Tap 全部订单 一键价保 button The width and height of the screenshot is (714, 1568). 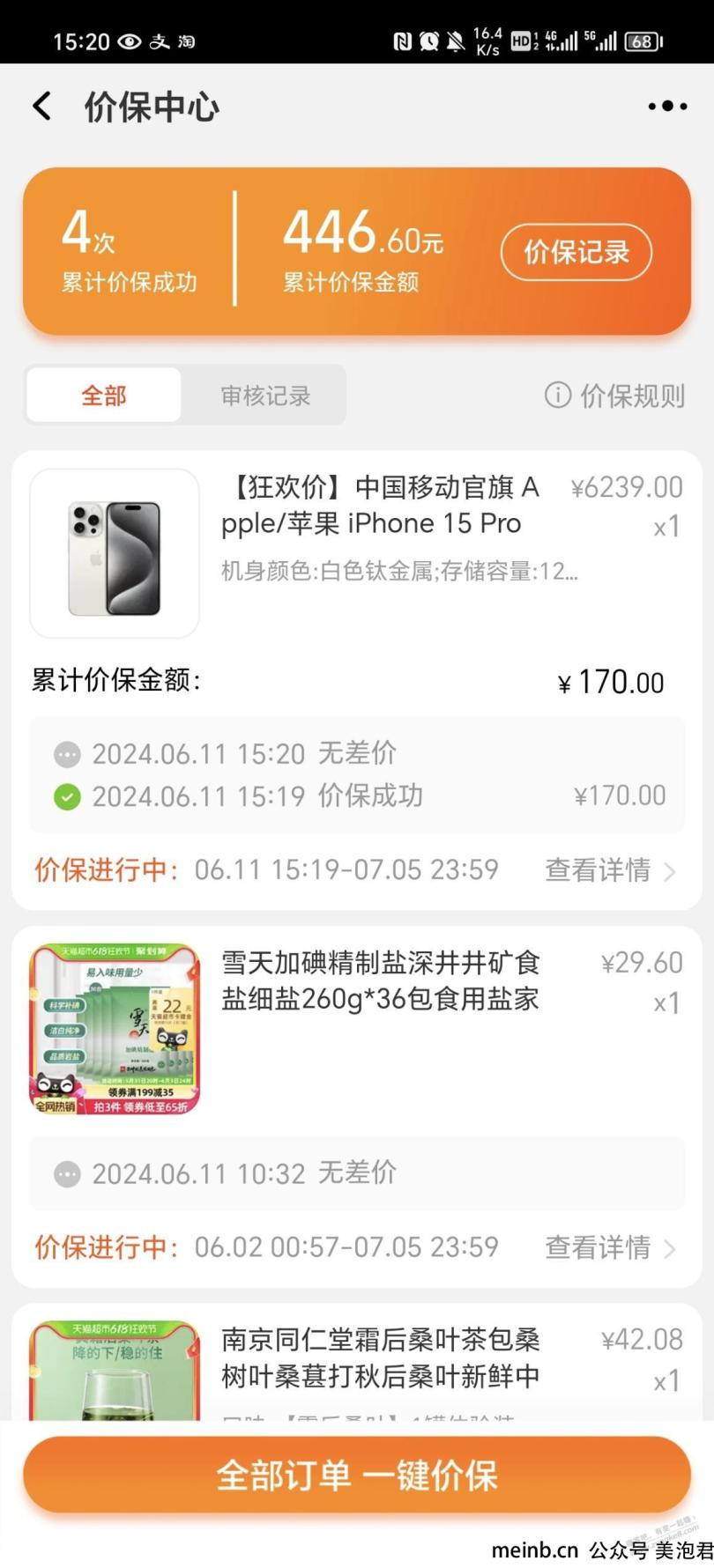pyautogui.click(x=357, y=1476)
